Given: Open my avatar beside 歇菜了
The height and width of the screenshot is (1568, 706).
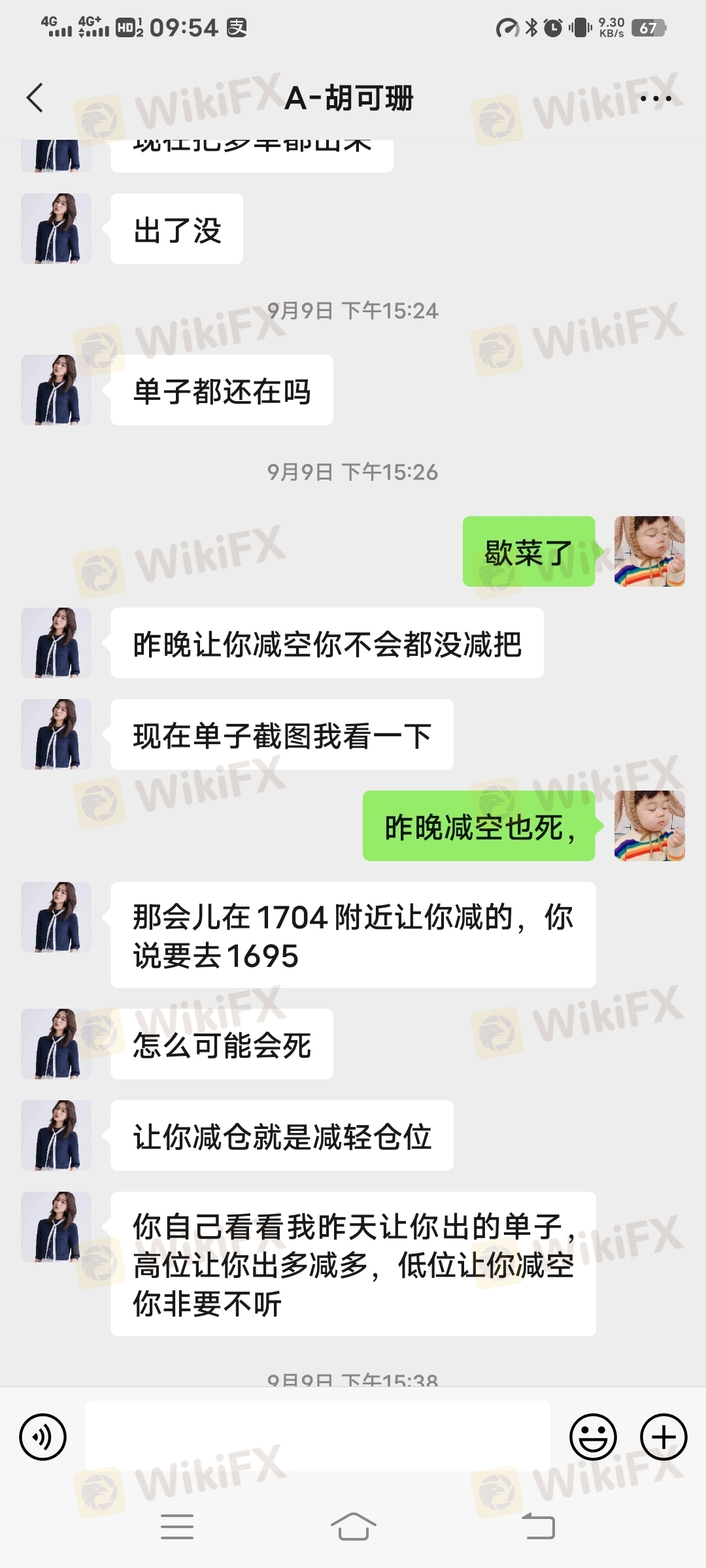Looking at the screenshot, I should coord(649,551).
